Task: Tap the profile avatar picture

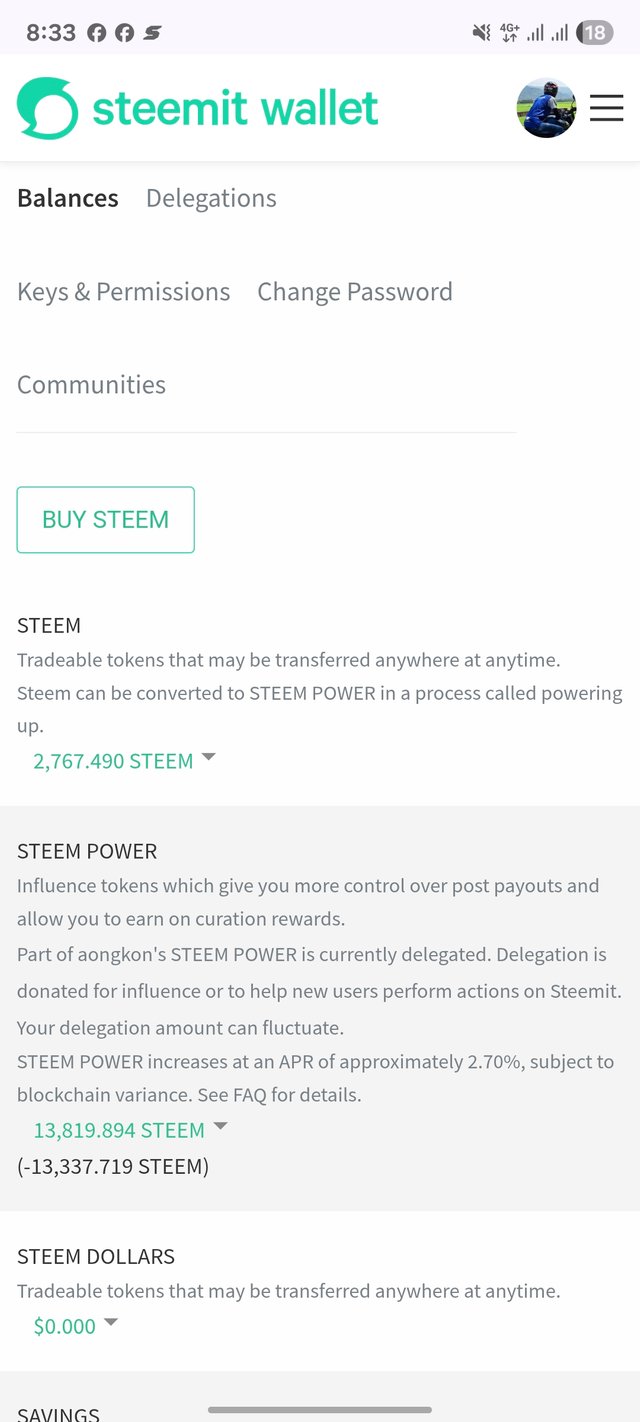Action: (546, 108)
